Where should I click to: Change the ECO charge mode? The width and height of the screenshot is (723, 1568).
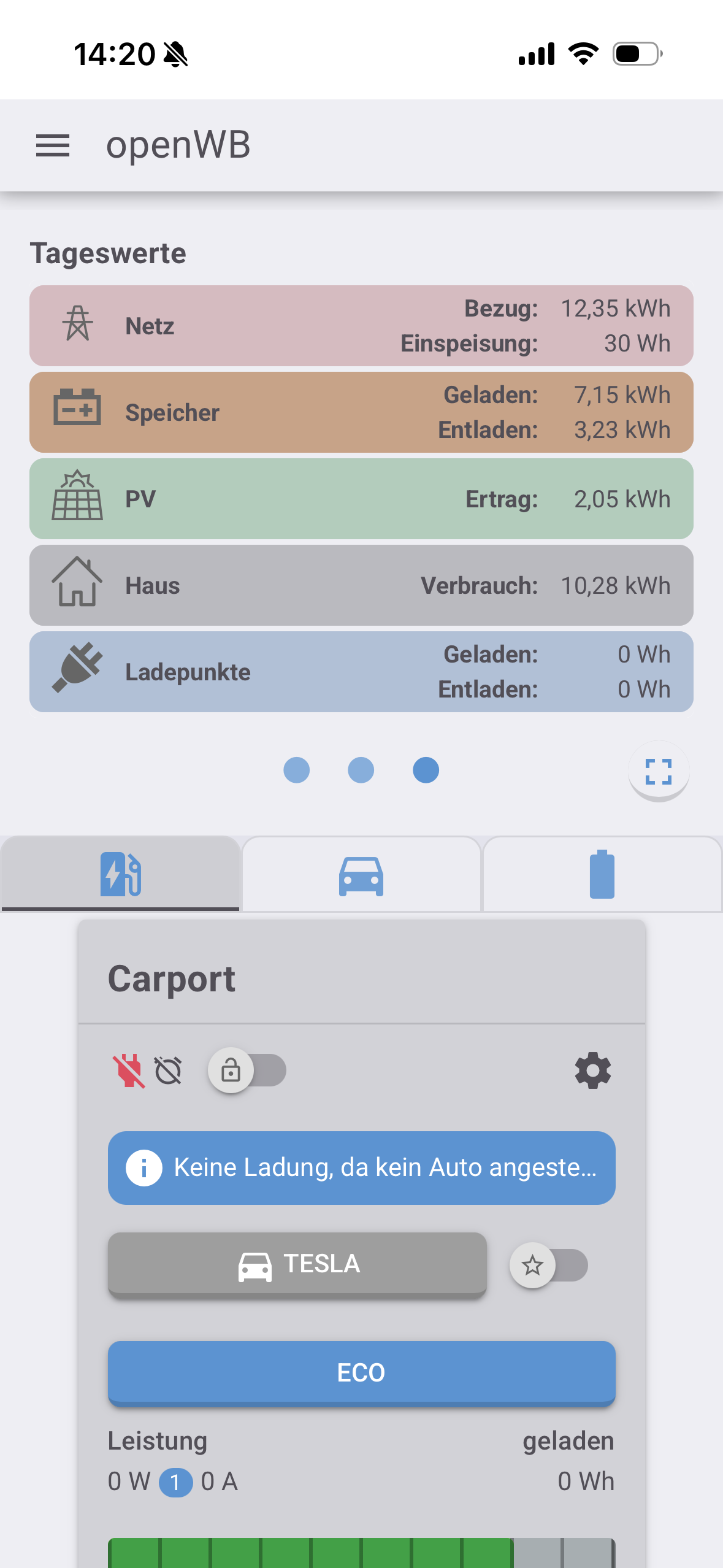361,1372
